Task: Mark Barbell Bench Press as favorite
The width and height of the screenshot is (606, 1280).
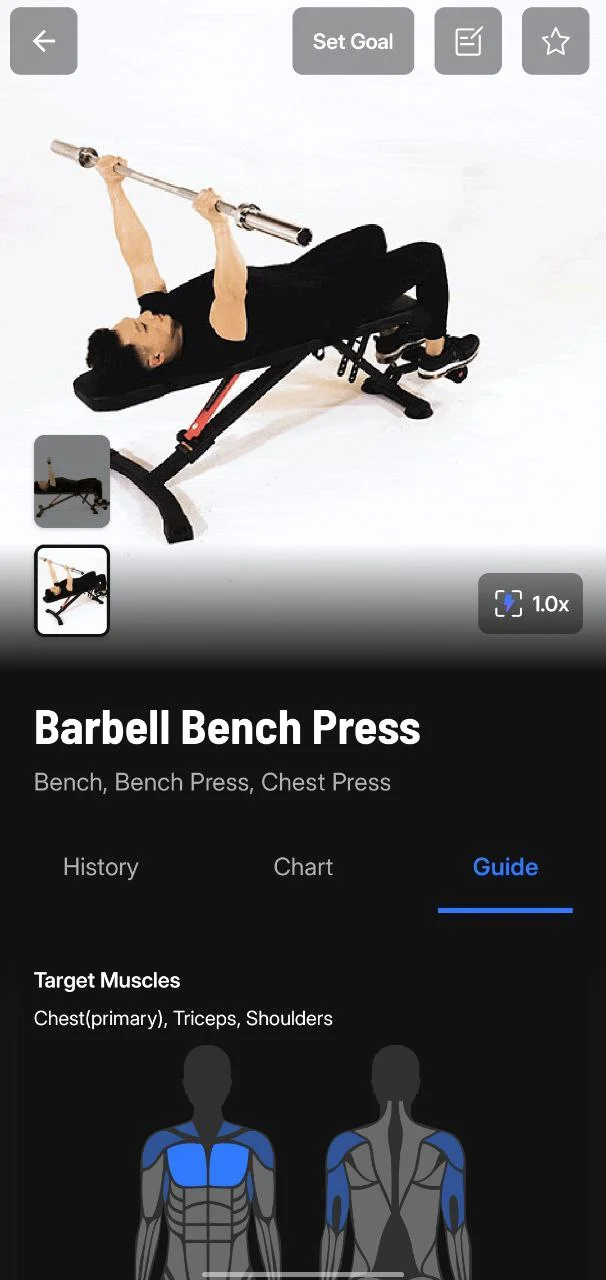Action: pyautogui.click(x=555, y=41)
